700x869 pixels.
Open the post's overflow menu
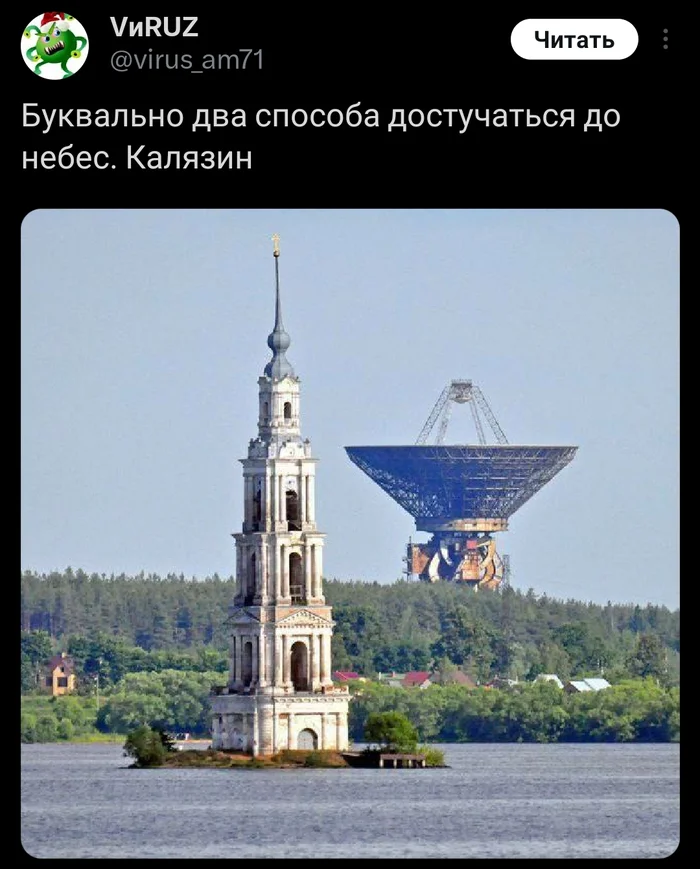[666, 40]
